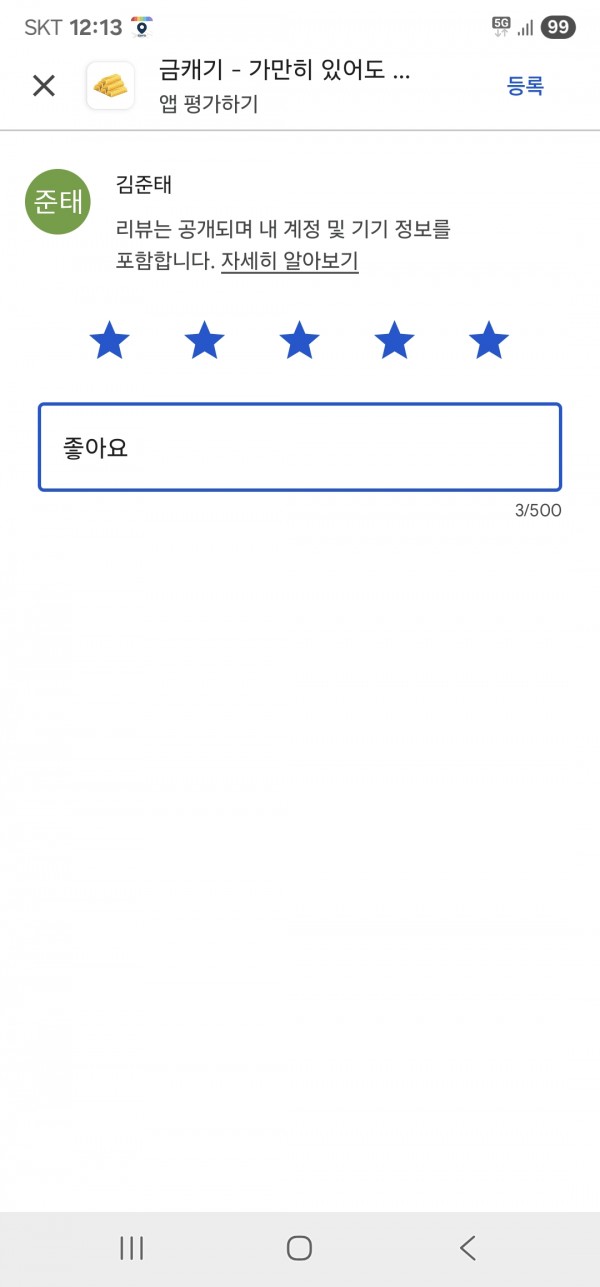Close the app review screen
600x1287 pixels.
[44, 86]
